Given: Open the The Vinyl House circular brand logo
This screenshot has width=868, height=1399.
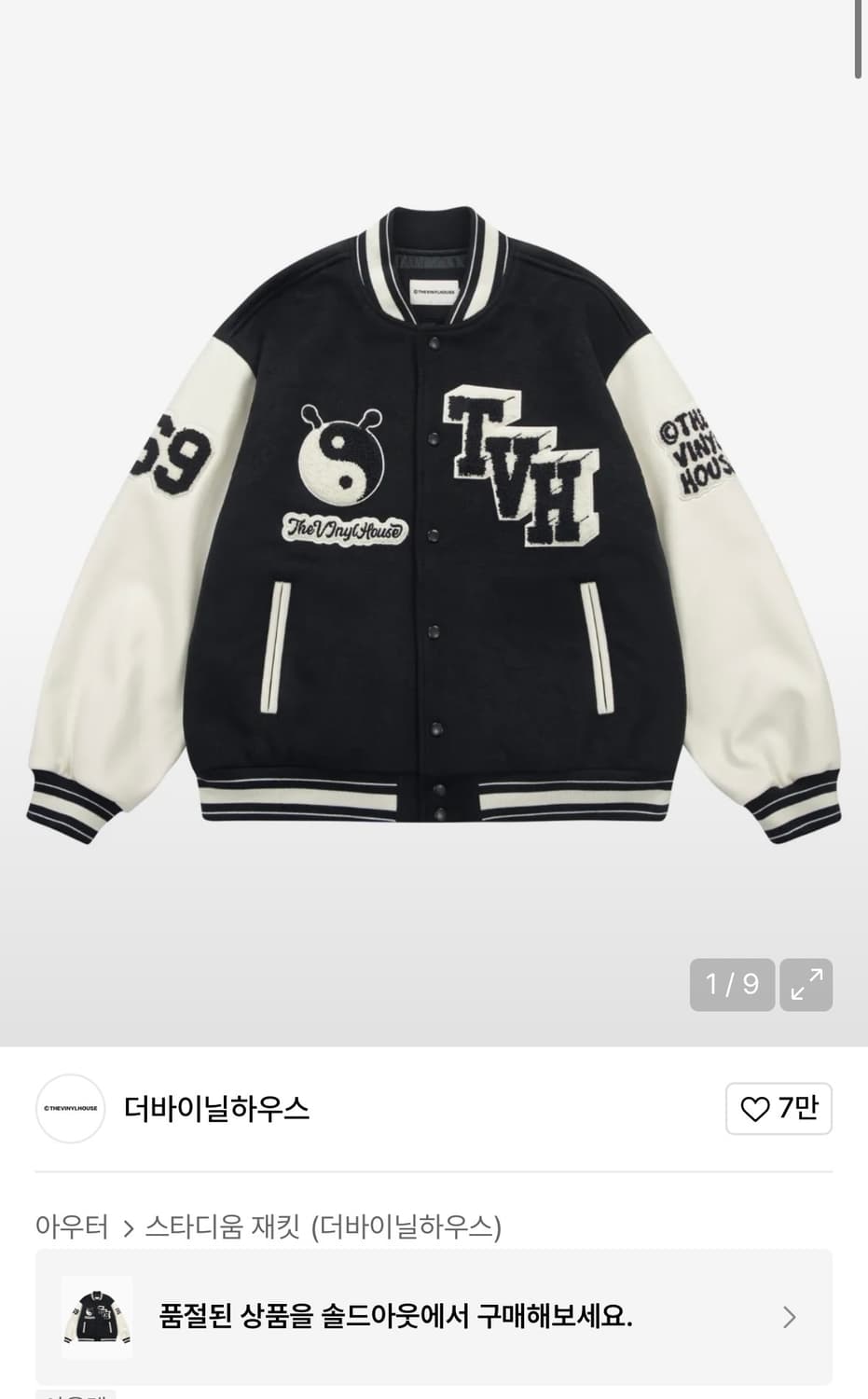Looking at the screenshot, I should tap(70, 1109).
